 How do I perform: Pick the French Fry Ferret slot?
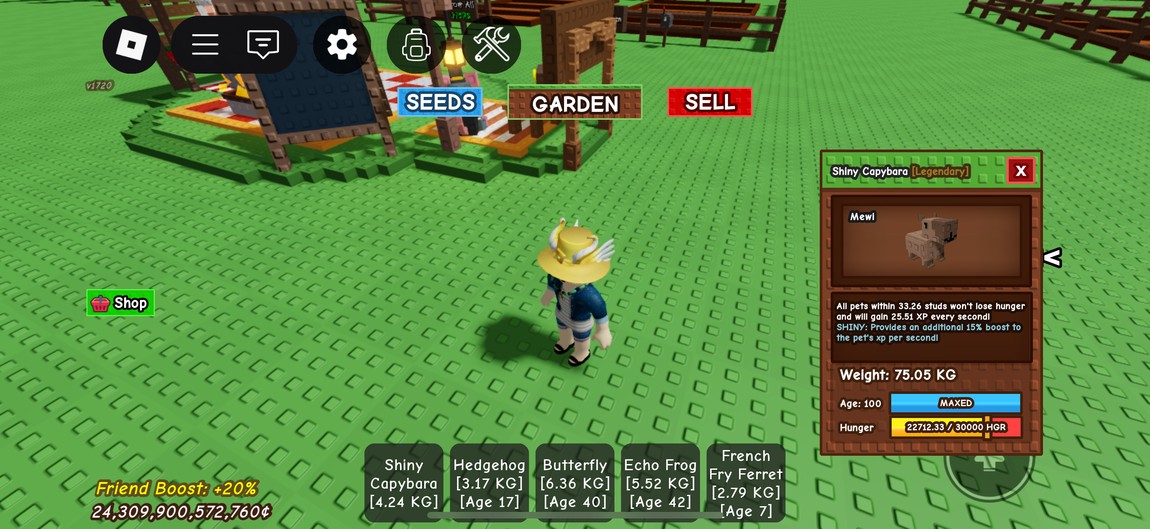click(746, 482)
